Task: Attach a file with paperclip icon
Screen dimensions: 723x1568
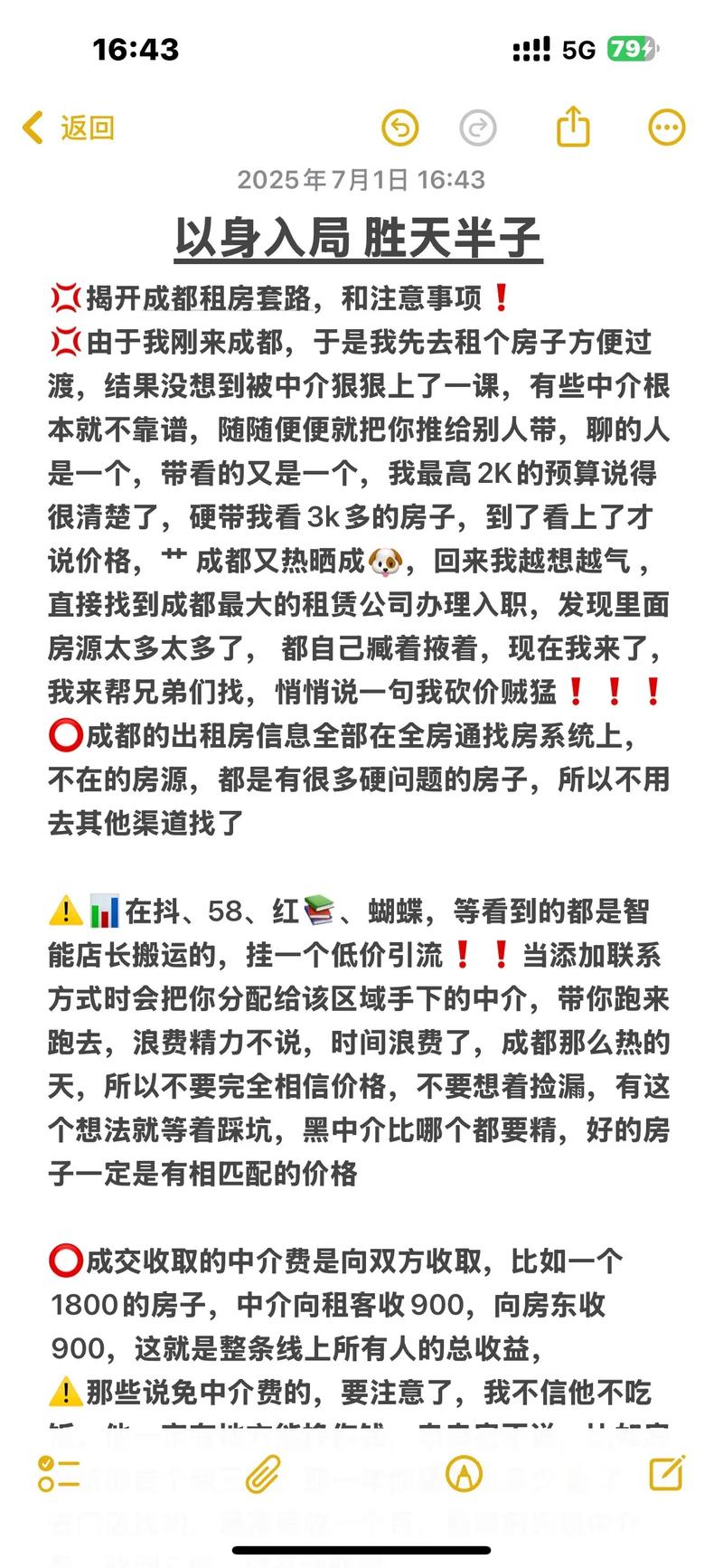Action: [x=262, y=1474]
